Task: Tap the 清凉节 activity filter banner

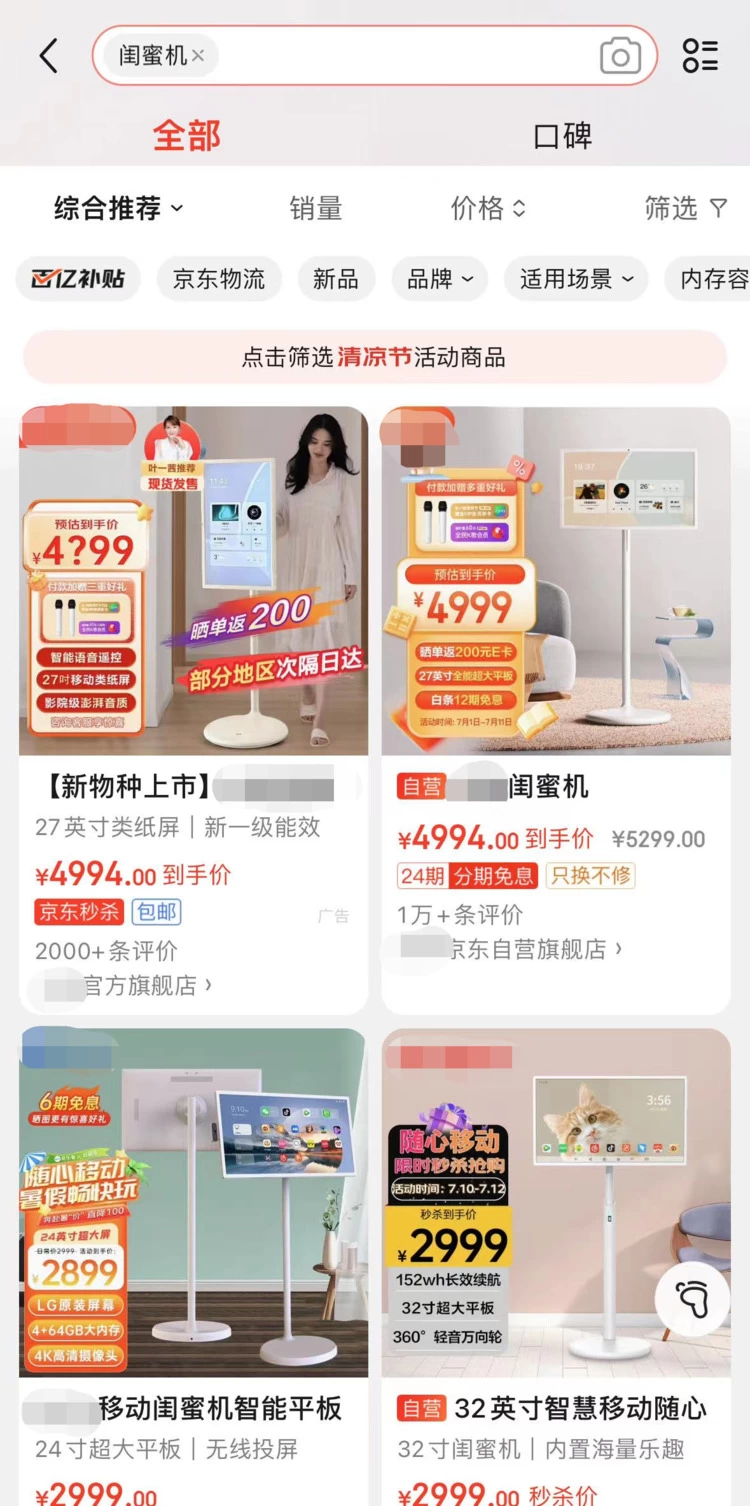Action: click(x=374, y=357)
